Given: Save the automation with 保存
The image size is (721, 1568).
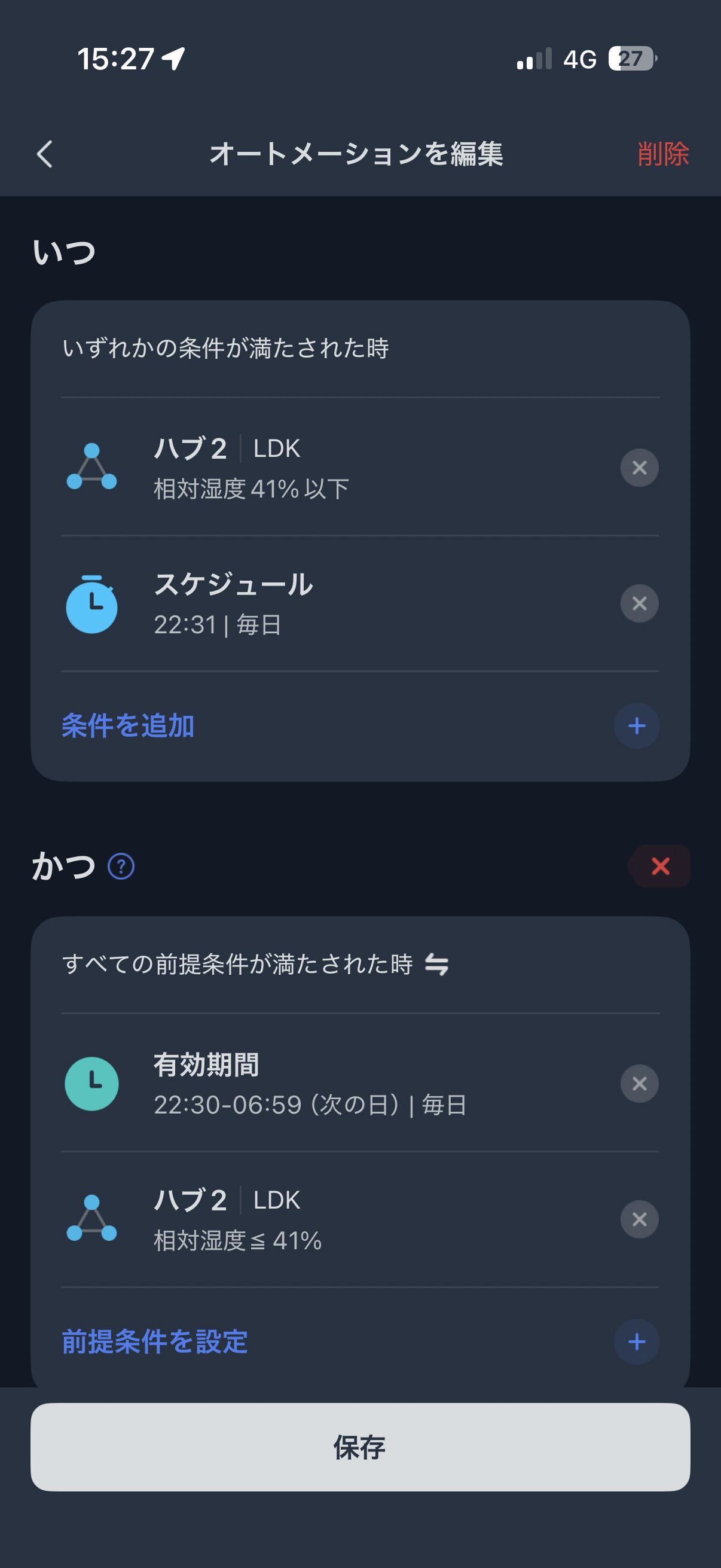Looking at the screenshot, I should click(360, 1447).
